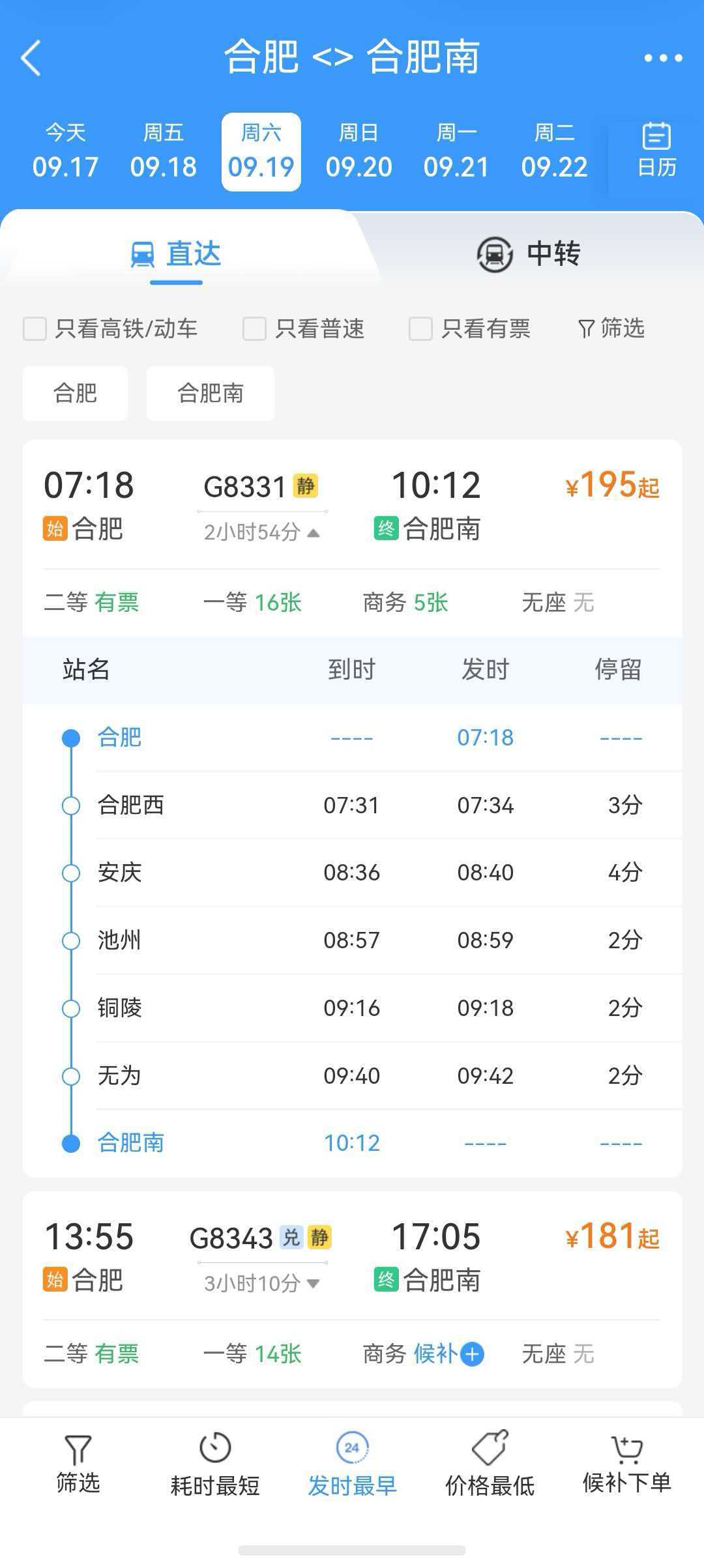Image resolution: width=704 pixels, height=1568 pixels.
Task: Select the date 周五 09.18
Action: coord(163,152)
